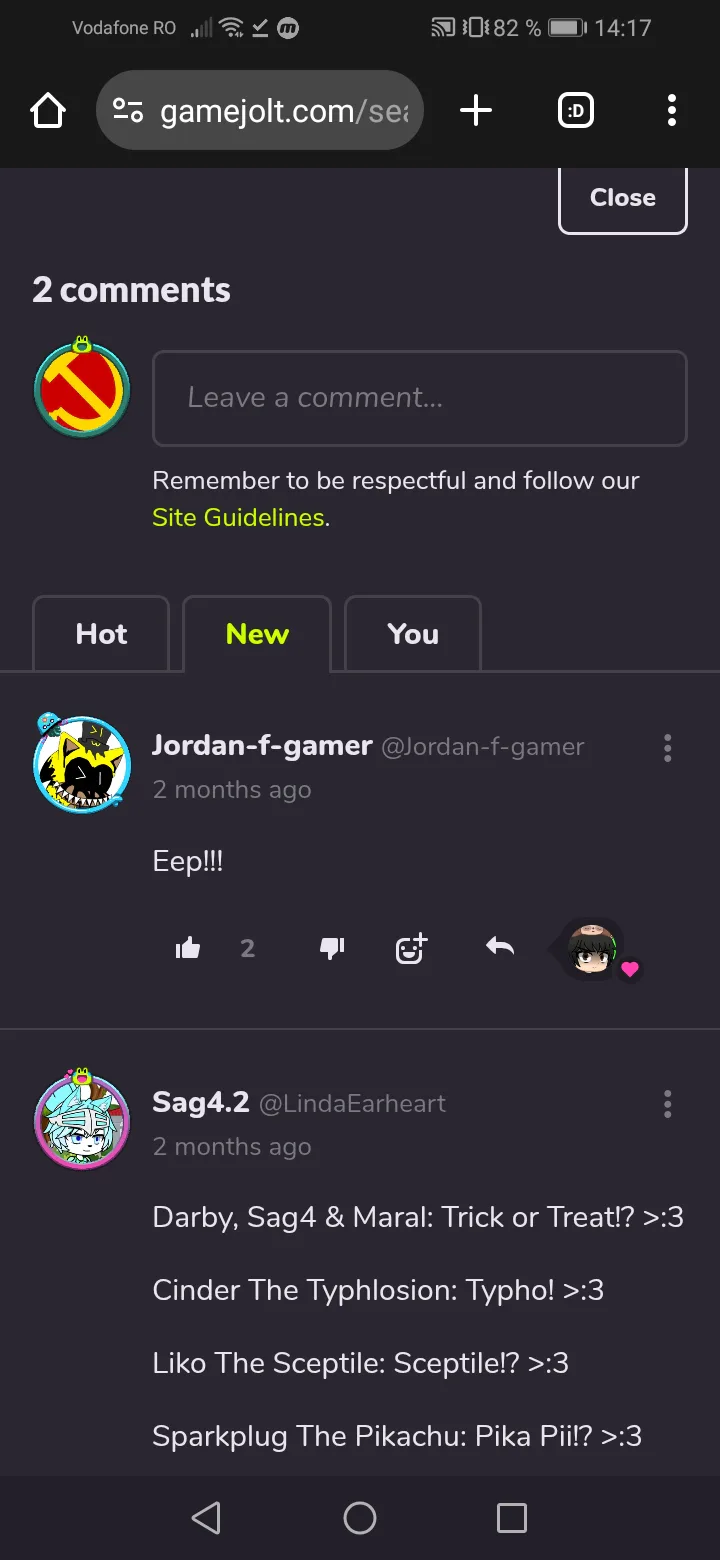Viewport: 720px width, 1560px height.
Task: Open the Site Guidelines link
Action: (x=238, y=517)
